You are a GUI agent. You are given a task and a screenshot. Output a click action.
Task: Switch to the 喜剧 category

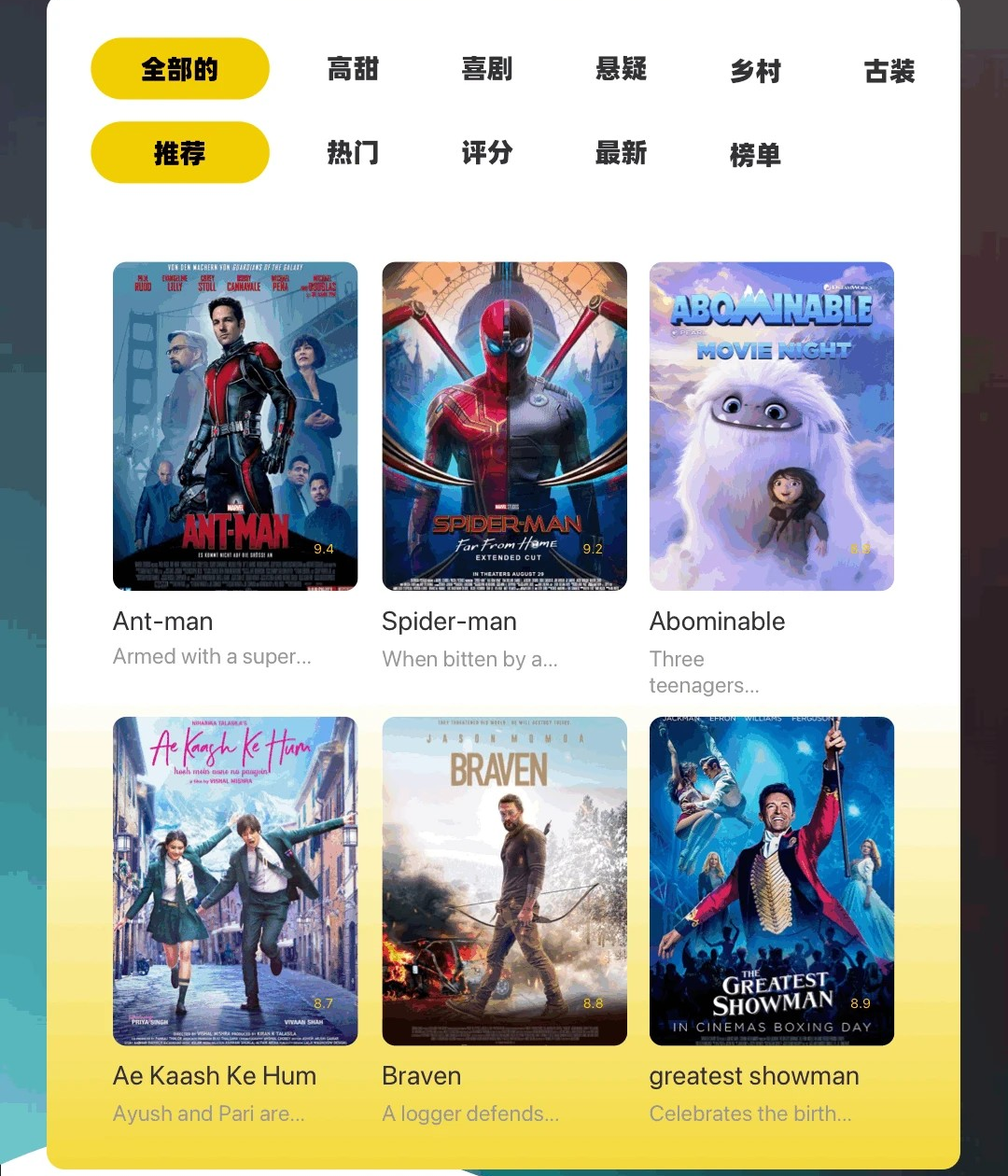487,69
